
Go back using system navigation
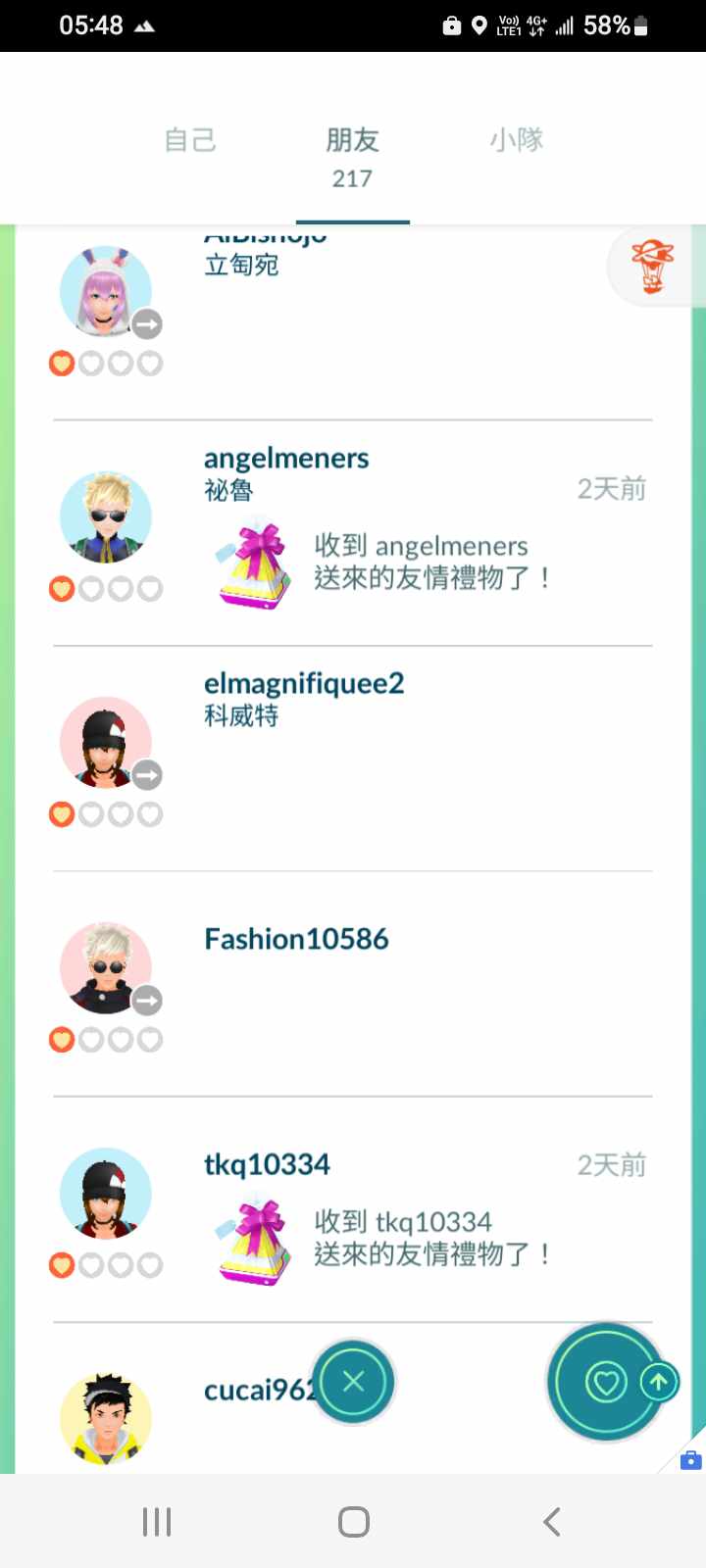click(x=551, y=1521)
